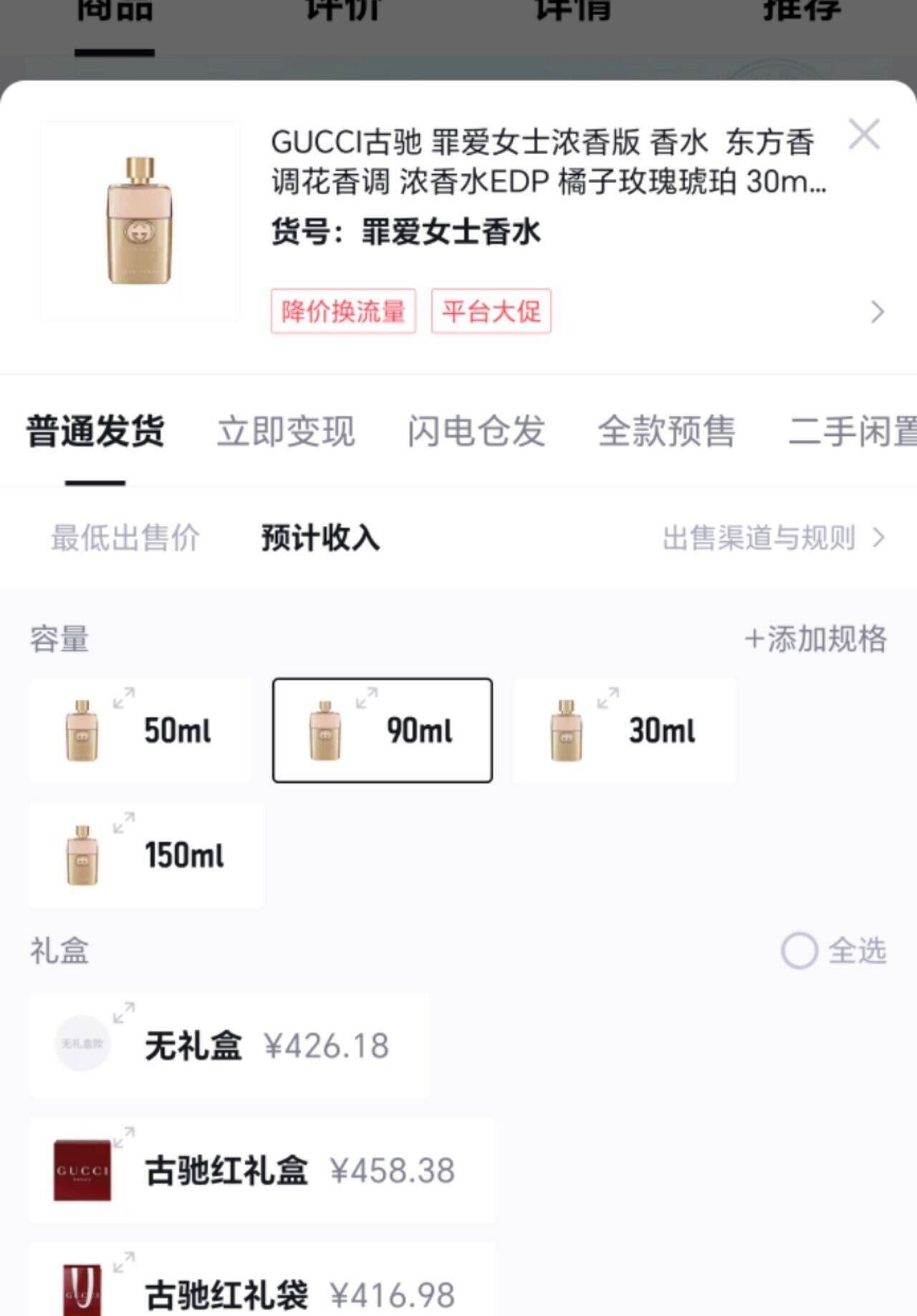Show 最低出售价 view
Viewport: 917px width, 1316px height.
pyautogui.click(x=125, y=538)
